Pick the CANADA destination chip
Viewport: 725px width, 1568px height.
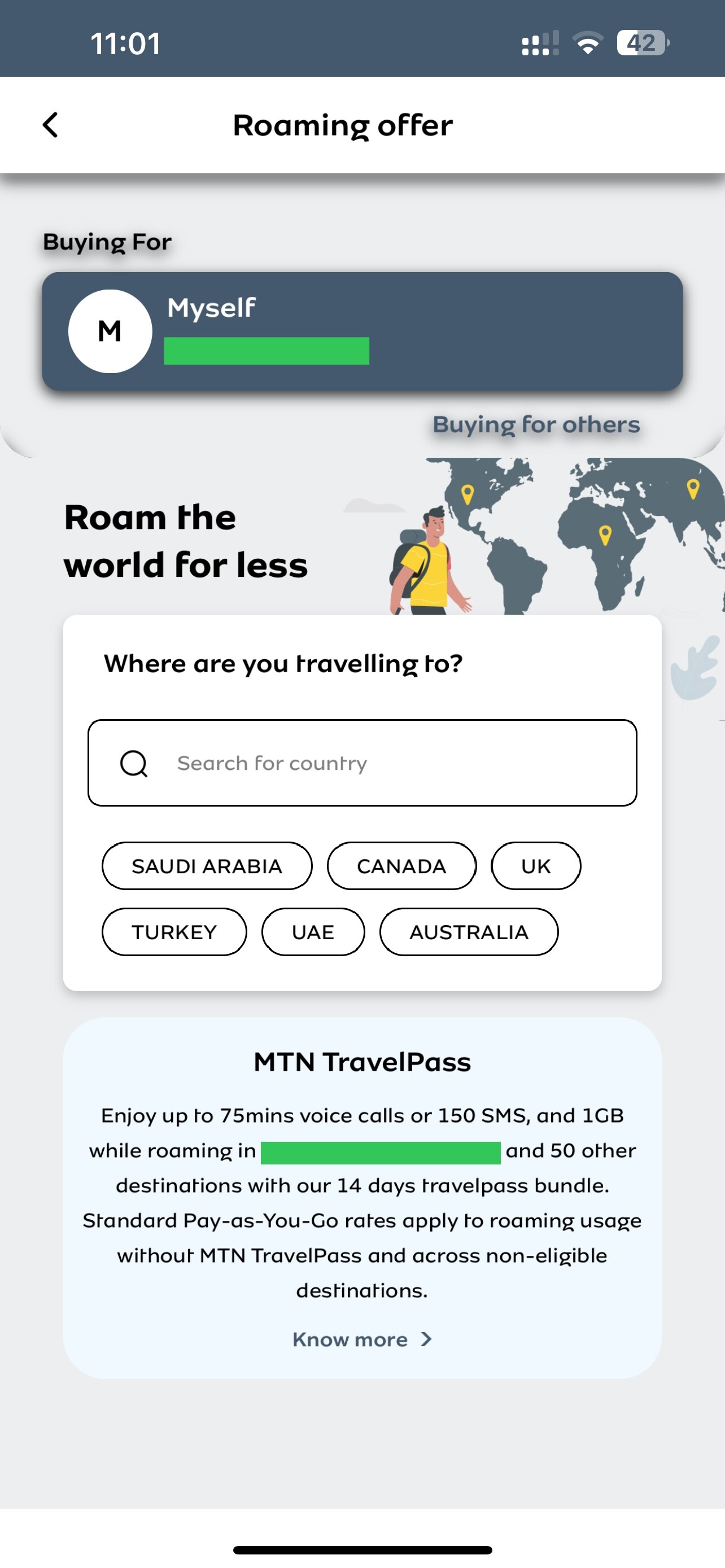click(401, 866)
